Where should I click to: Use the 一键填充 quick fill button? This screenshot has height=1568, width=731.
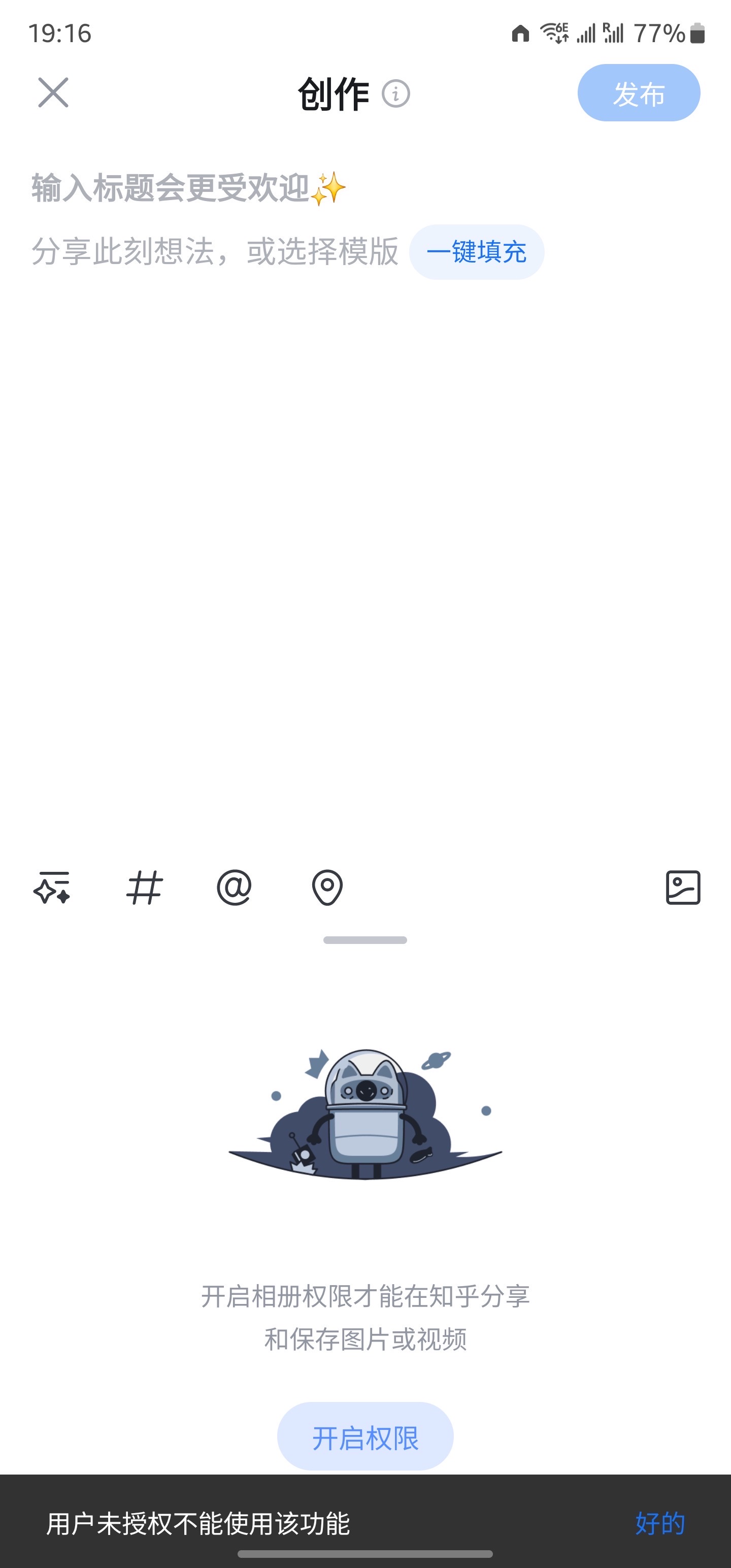[477, 252]
